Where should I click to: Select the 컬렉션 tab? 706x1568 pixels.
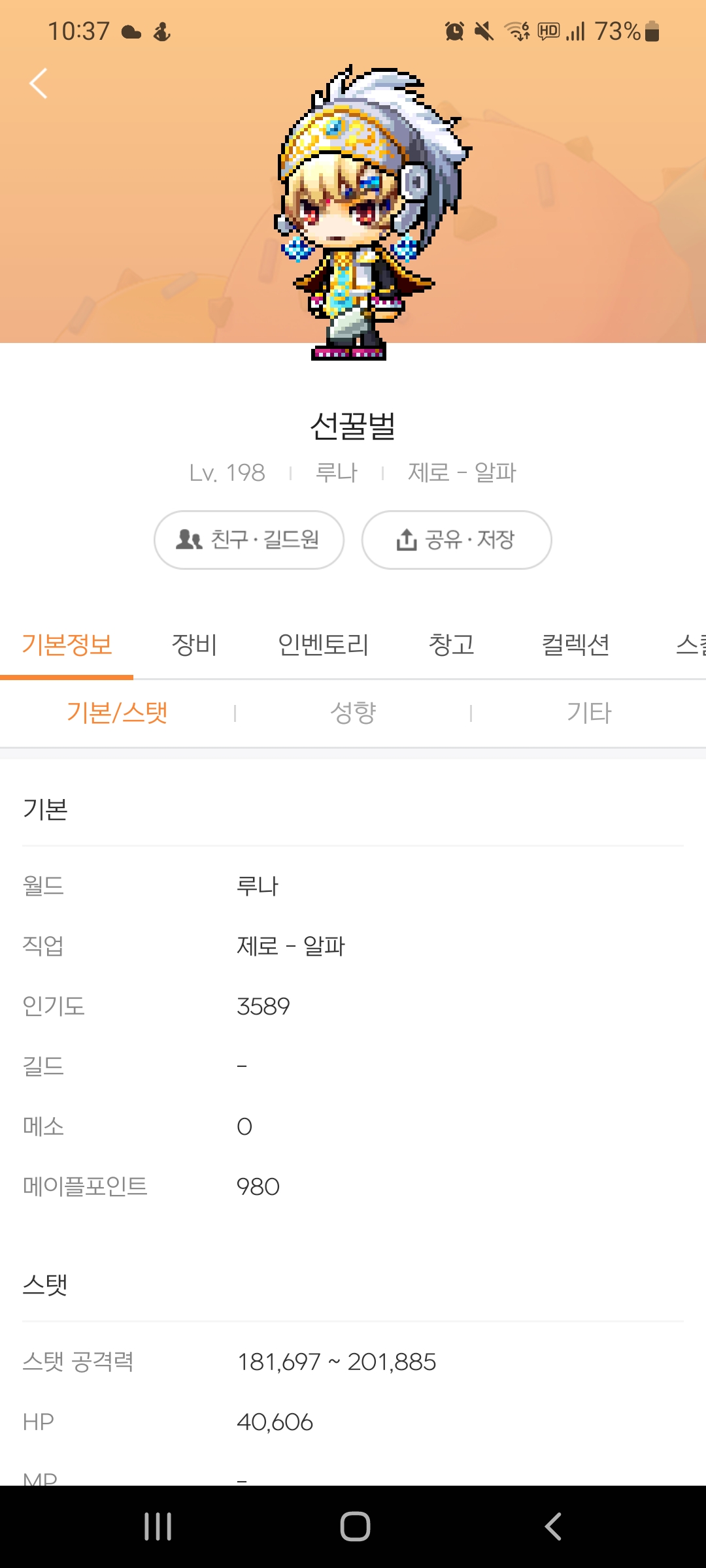[x=575, y=644]
